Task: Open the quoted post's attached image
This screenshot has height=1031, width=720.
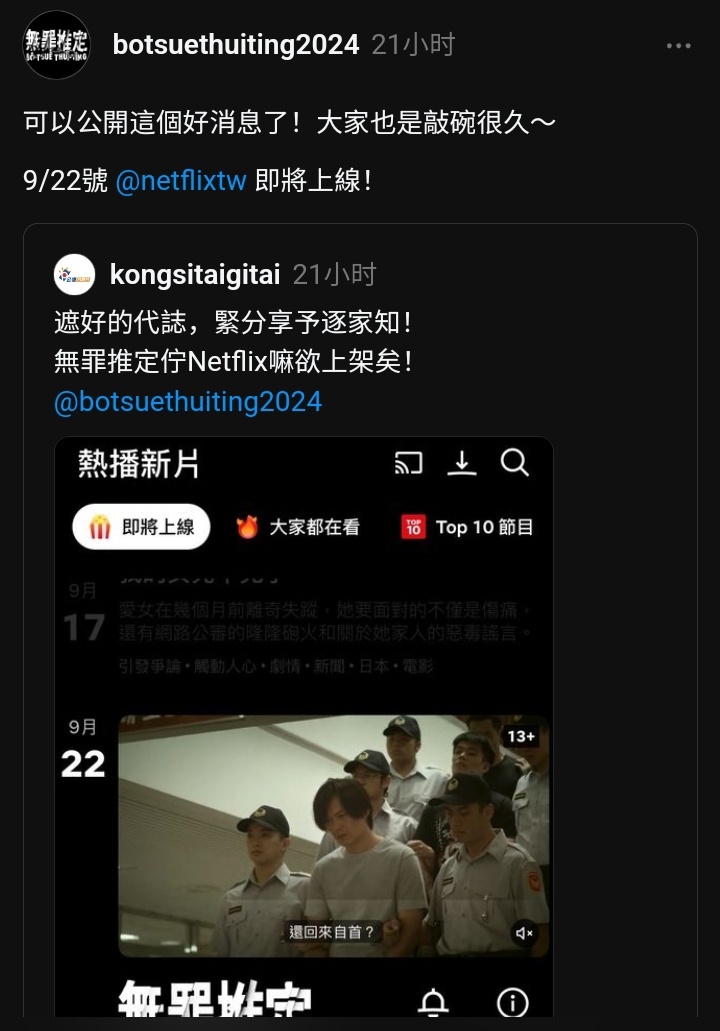Action: (x=303, y=725)
